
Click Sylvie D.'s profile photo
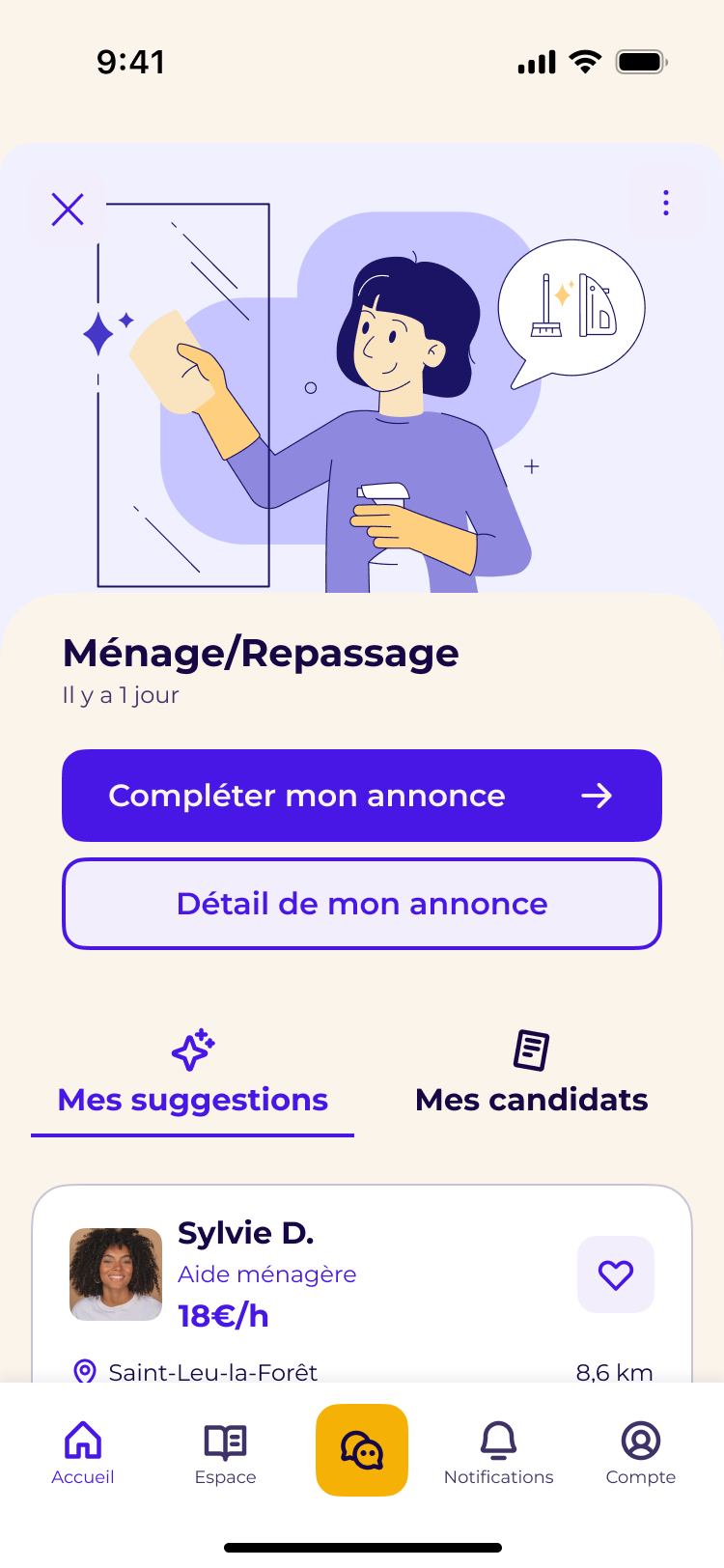[116, 1274]
